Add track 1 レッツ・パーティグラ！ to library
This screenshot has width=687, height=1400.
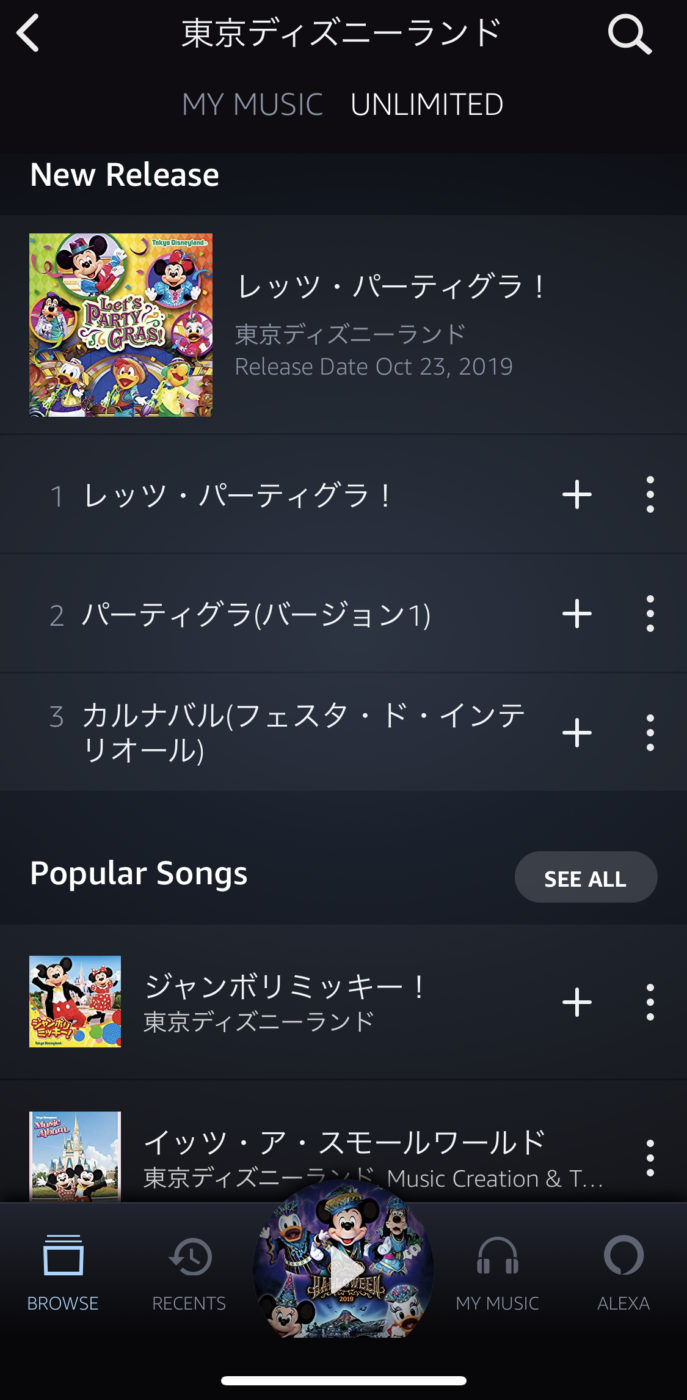[x=577, y=494]
